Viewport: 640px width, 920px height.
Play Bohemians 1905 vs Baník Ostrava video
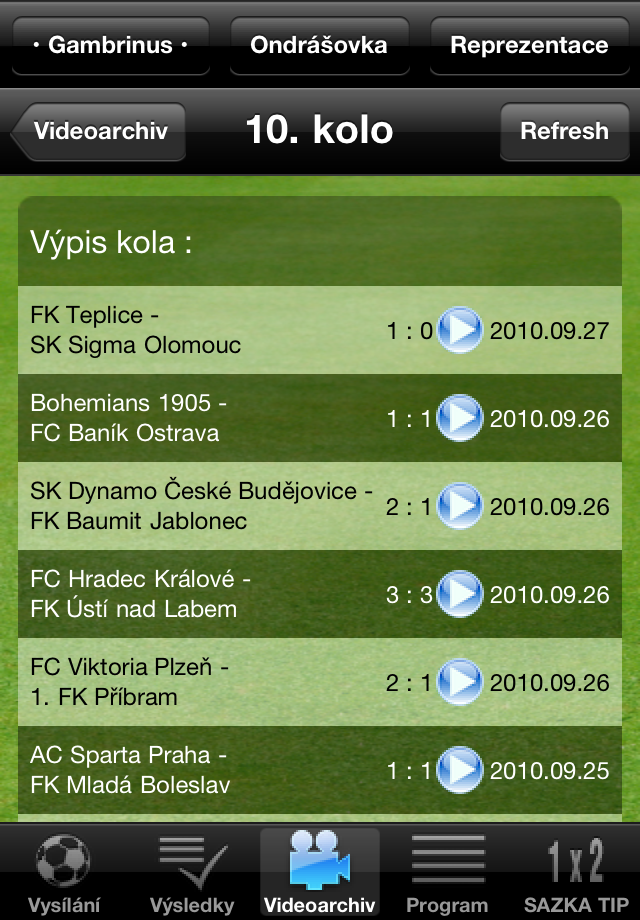click(461, 419)
